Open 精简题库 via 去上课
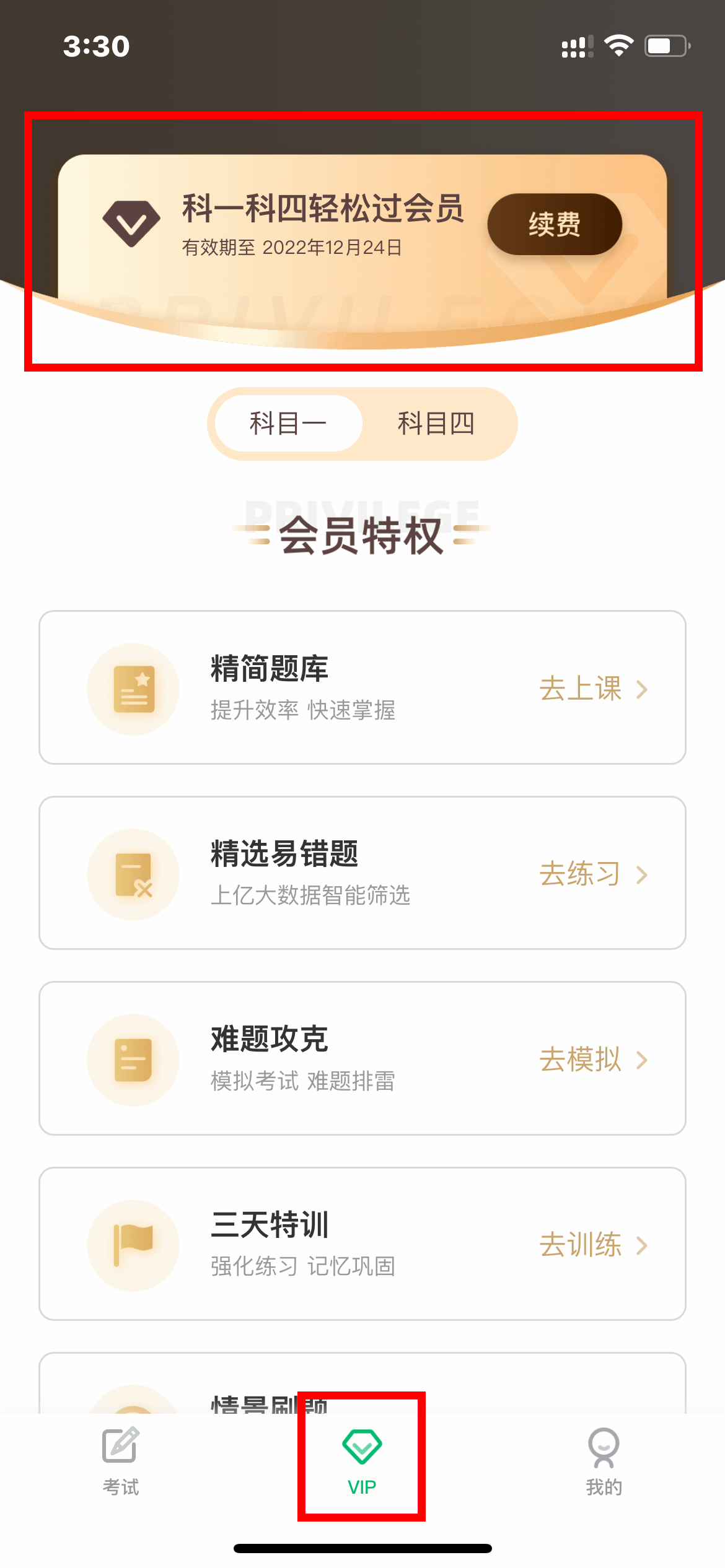 coord(592,689)
